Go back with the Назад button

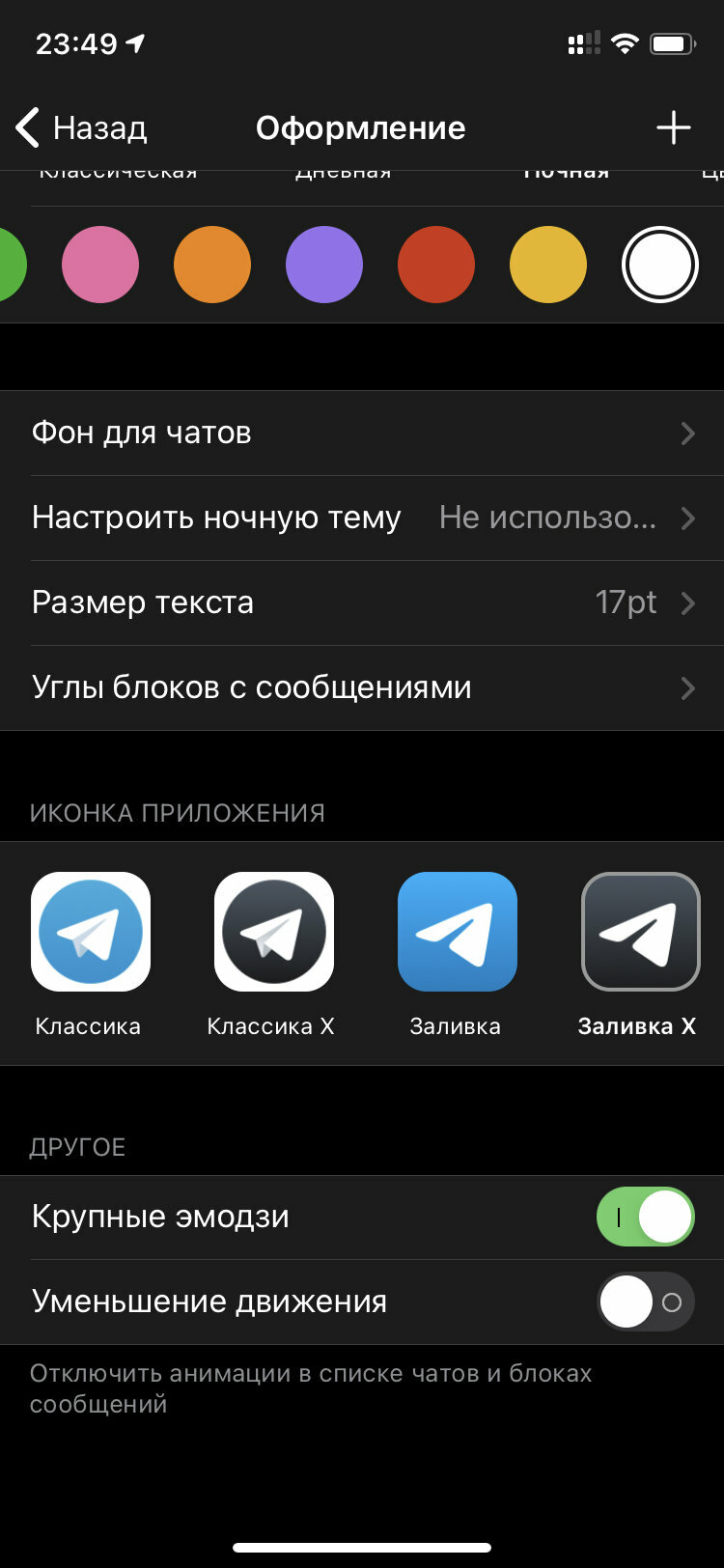click(x=82, y=127)
